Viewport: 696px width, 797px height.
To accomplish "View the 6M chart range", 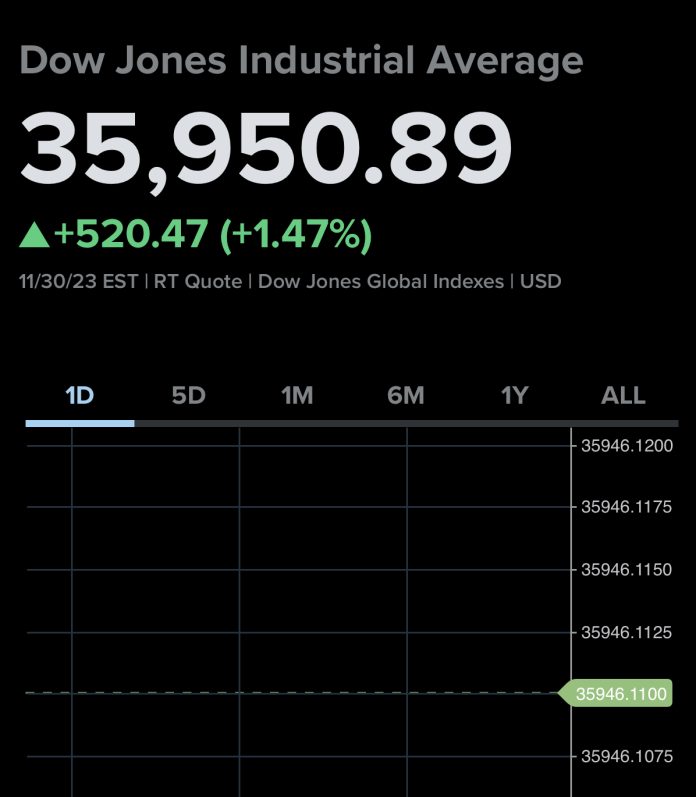I will point(405,396).
